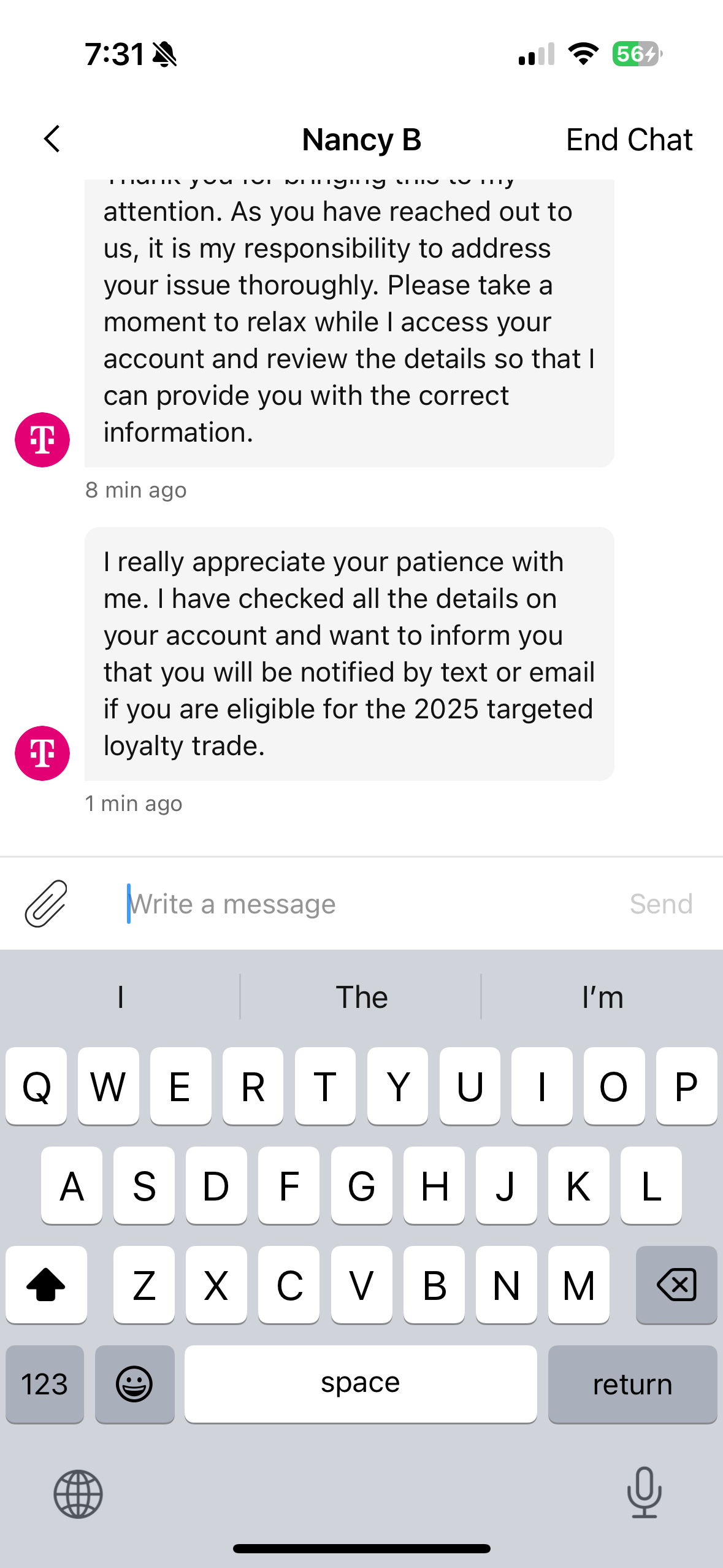The height and width of the screenshot is (1568, 723).
Task: Start dictation with the microphone key
Action: tap(644, 1493)
